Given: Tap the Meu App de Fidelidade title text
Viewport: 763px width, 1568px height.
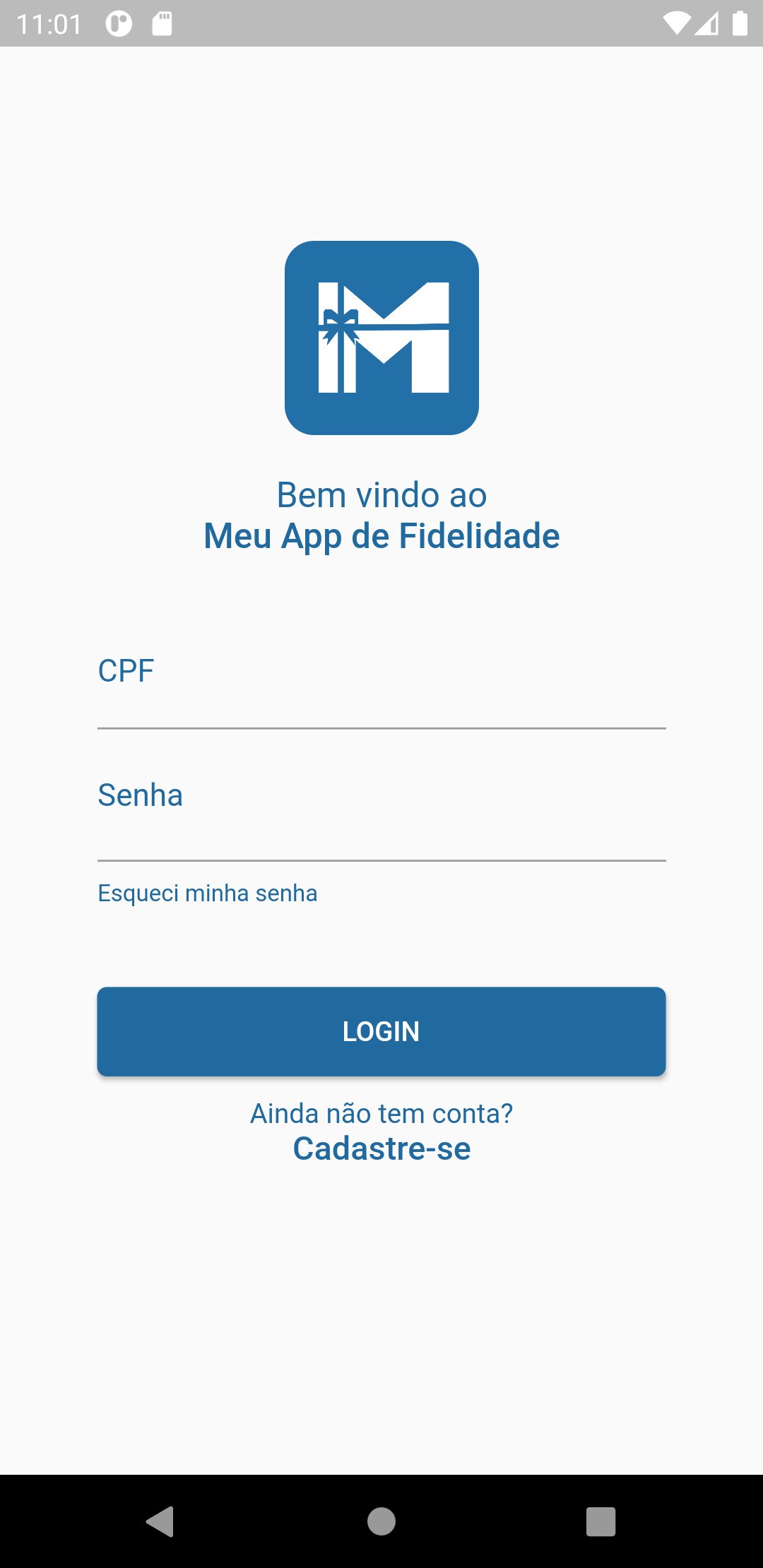Looking at the screenshot, I should 381,537.
